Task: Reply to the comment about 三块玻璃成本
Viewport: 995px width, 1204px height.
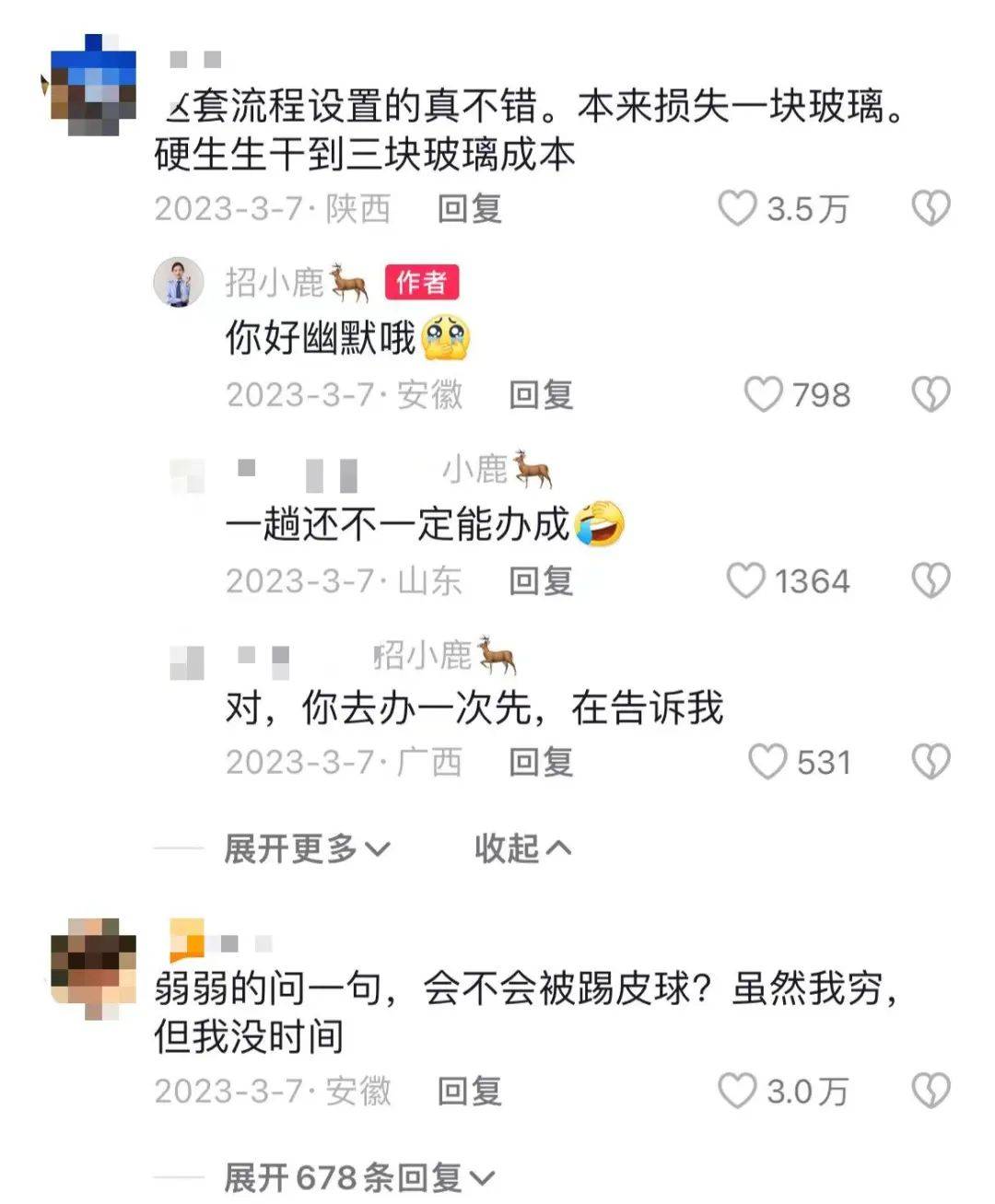Action: [469, 209]
